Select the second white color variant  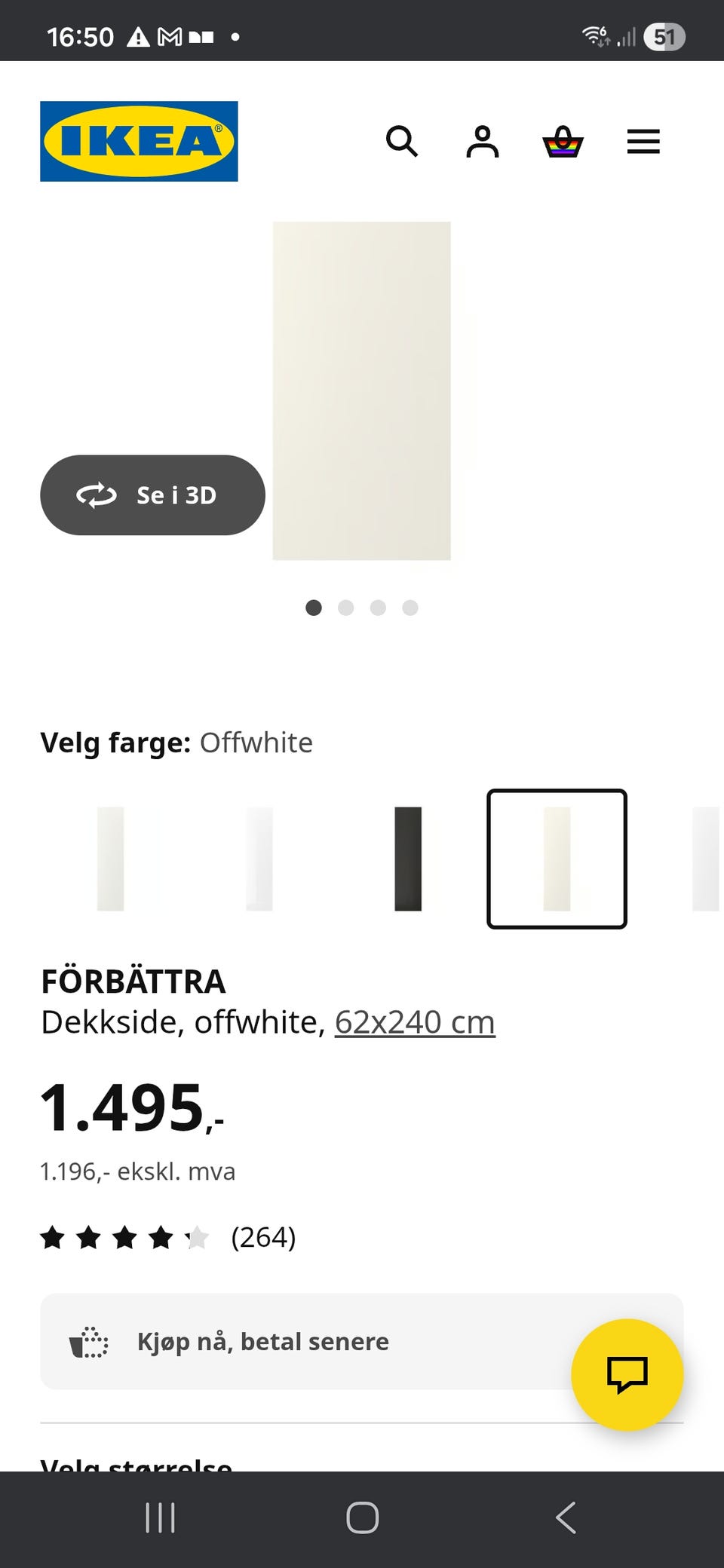(258, 858)
